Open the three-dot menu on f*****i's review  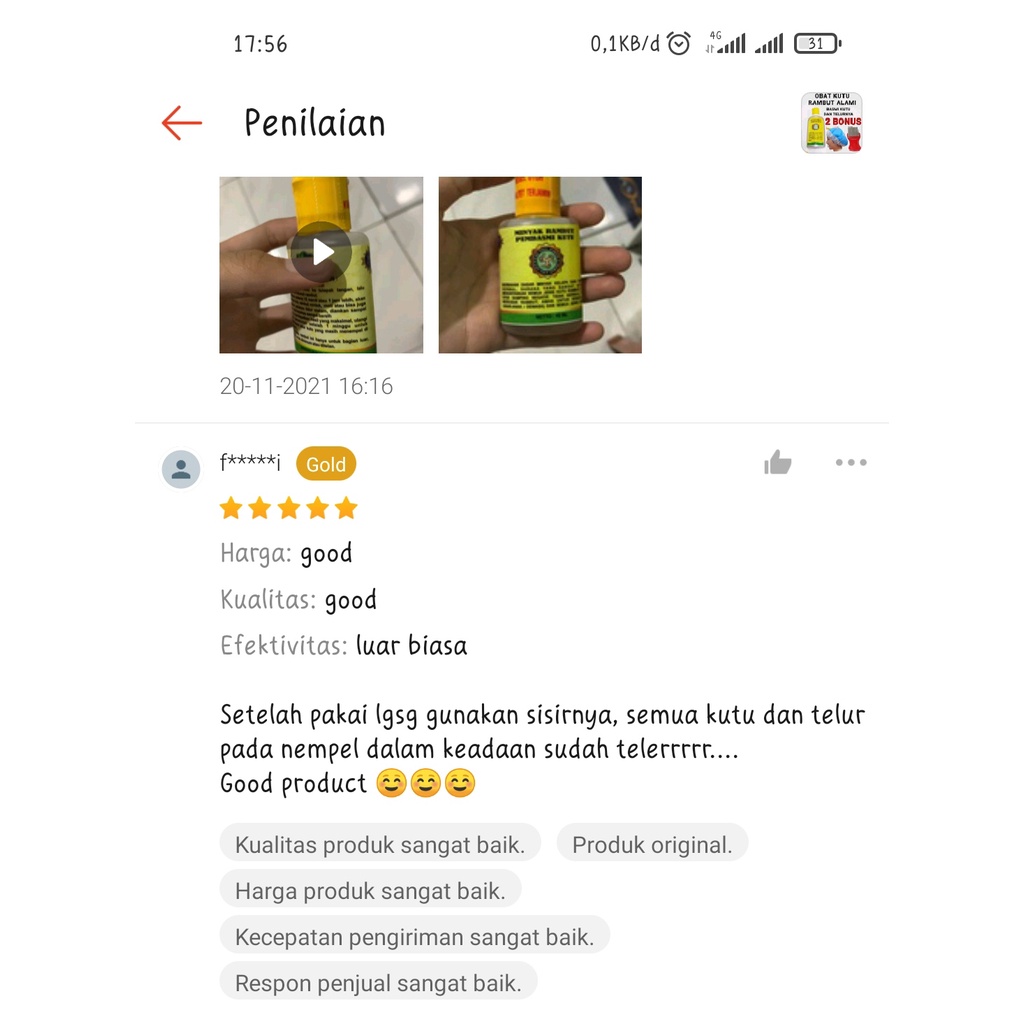(x=851, y=462)
